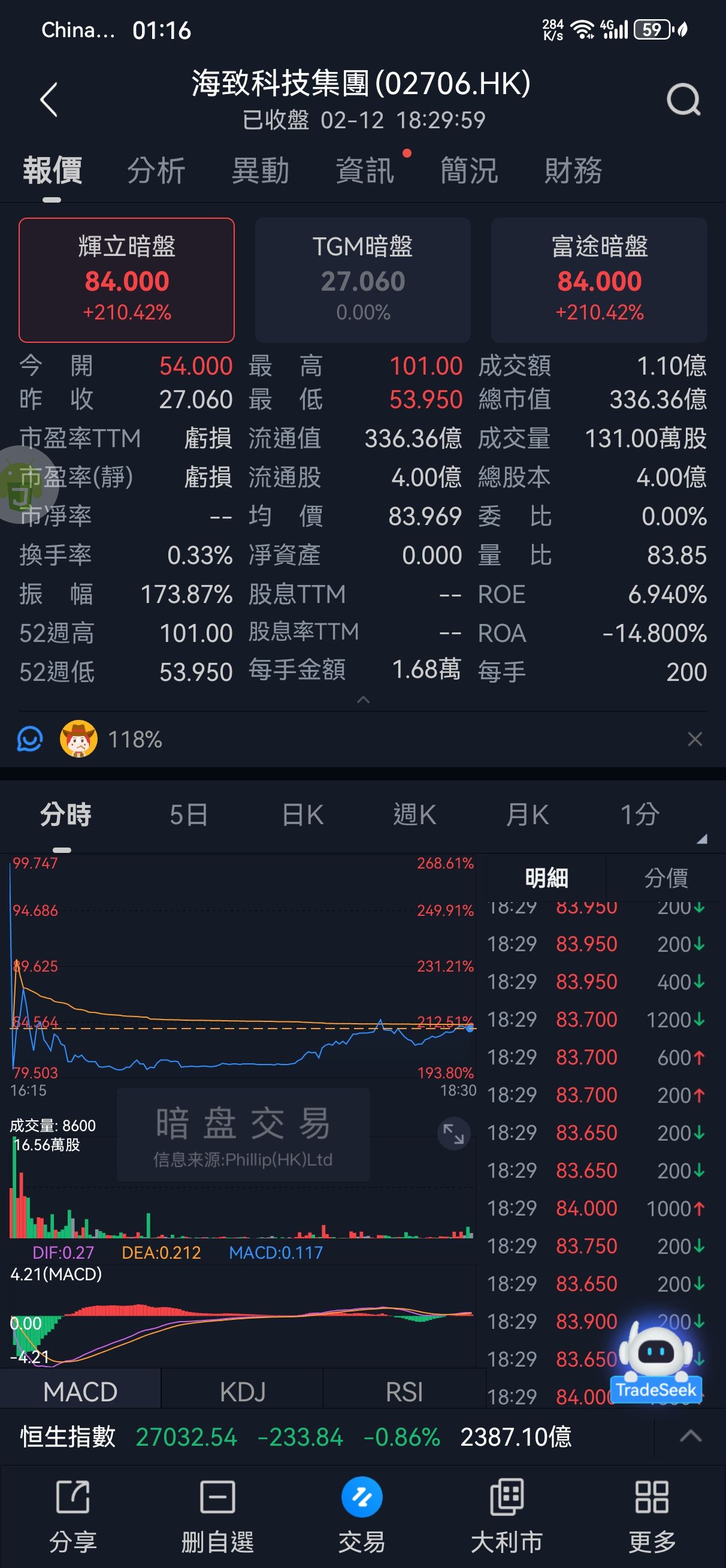Open stock search magnifier icon
726x1568 pixels.
(x=683, y=99)
